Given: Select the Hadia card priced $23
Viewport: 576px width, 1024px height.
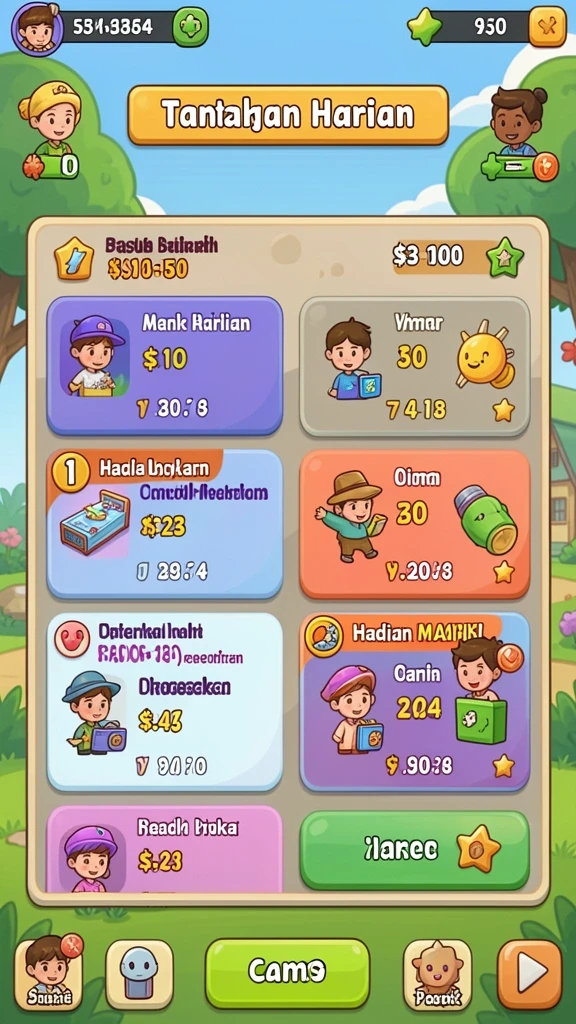Looking at the screenshot, I should click(x=165, y=524).
